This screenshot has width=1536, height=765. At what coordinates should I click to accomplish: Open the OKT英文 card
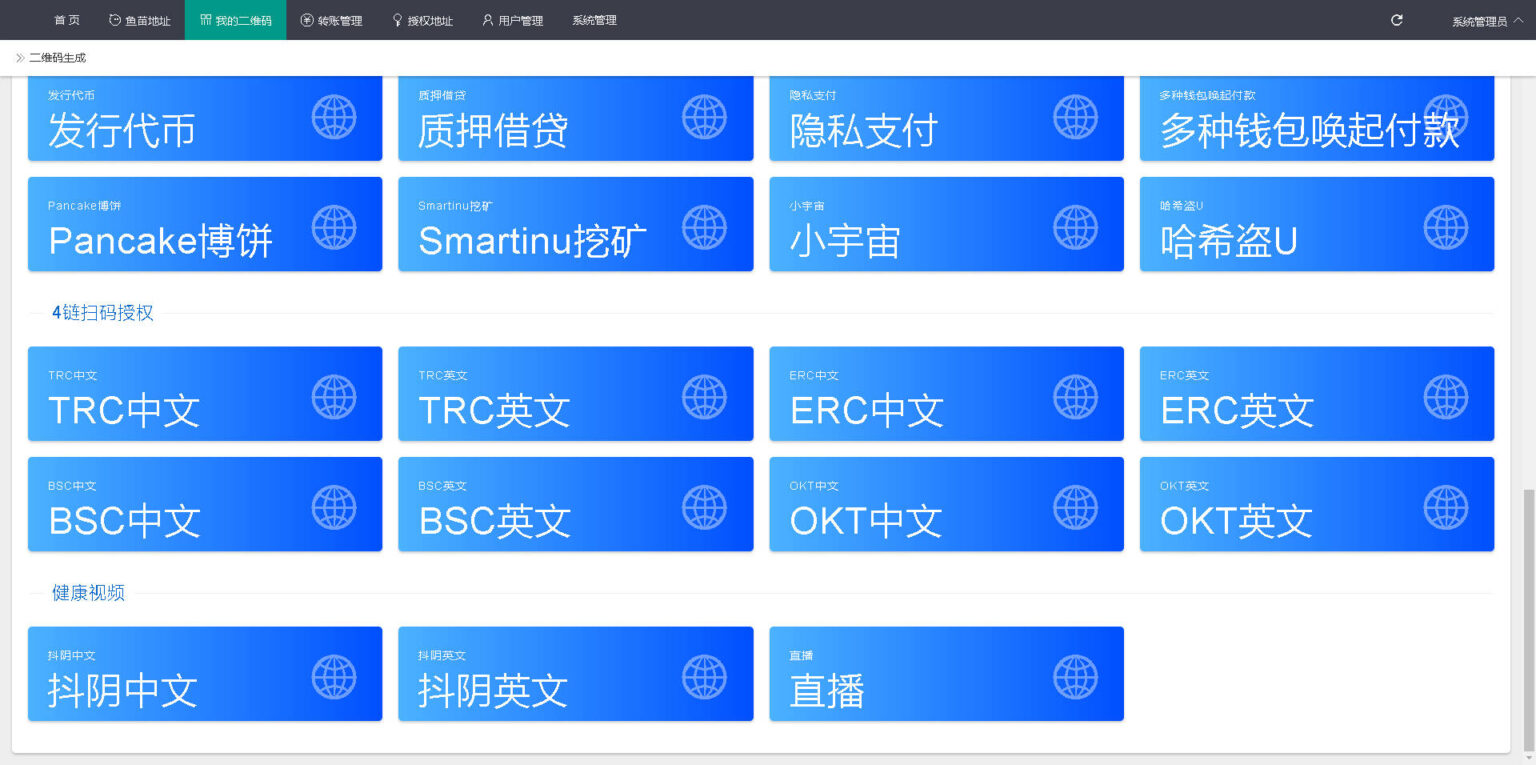click(x=1317, y=504)
